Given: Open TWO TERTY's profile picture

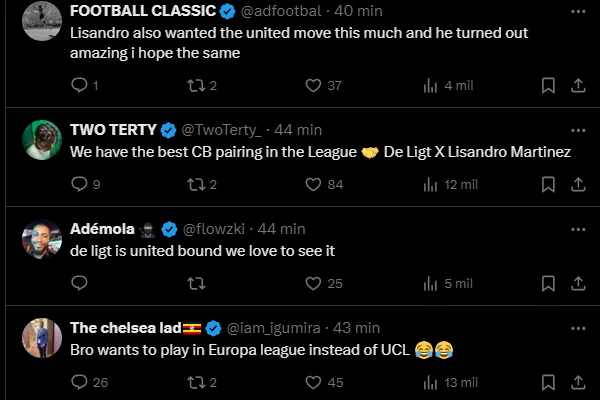Looking at the screenshot, I should pyautogui.click(x=37, y=140).
